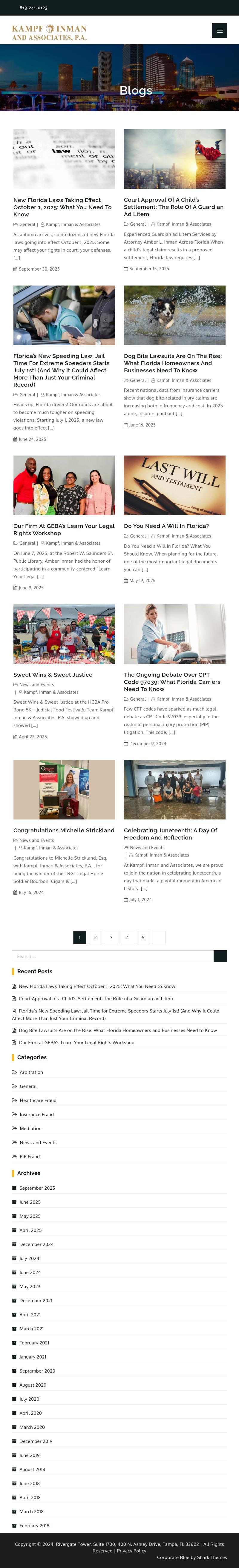Image resolution: width=239 pixels, height=1568 pixels.
Task: Open the Celebrating Juneteenth group photo
Action: coord(174,790)
